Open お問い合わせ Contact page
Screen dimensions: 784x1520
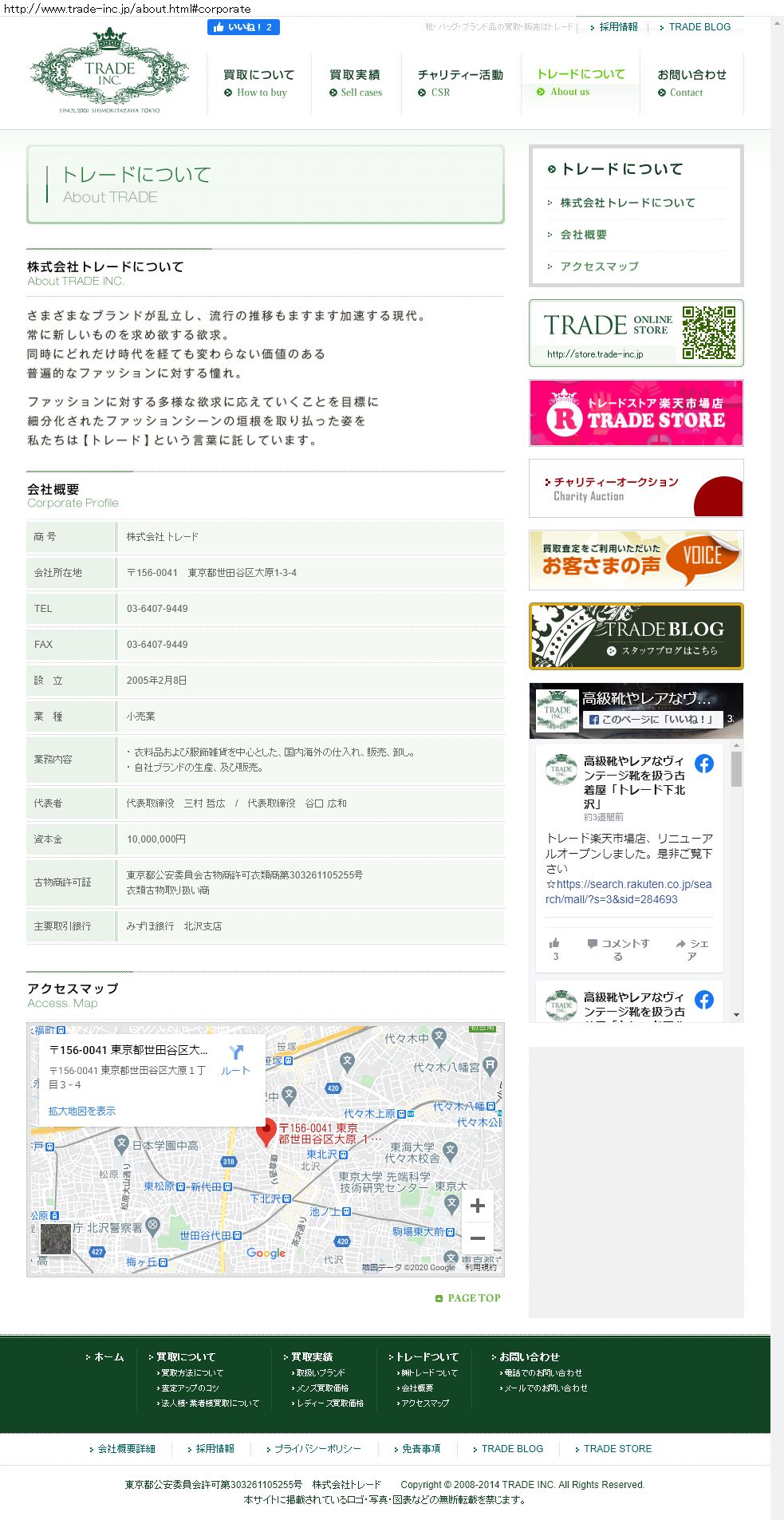691,83
